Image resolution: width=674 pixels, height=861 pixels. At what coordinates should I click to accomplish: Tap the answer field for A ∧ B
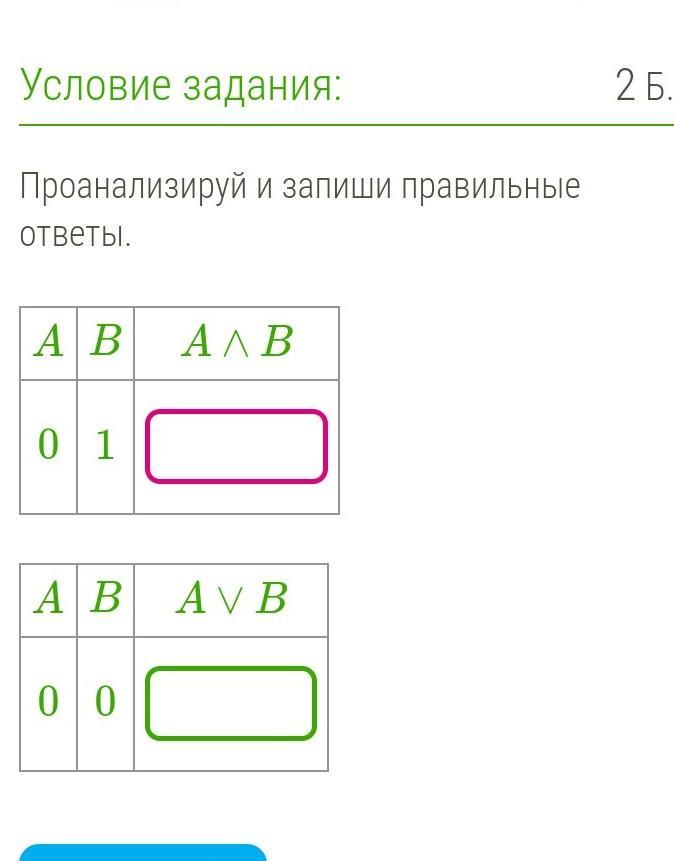coord(236,446)
